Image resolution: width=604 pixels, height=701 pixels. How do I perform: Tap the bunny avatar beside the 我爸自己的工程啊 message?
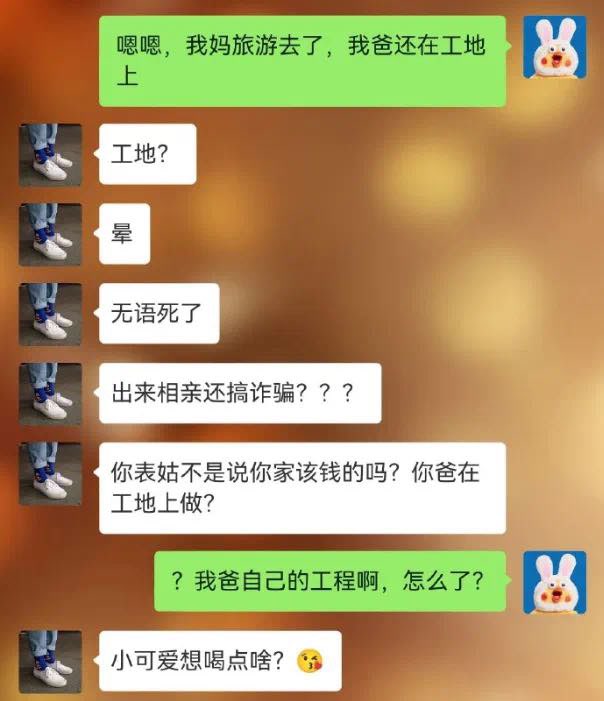[x=555, y=582]
